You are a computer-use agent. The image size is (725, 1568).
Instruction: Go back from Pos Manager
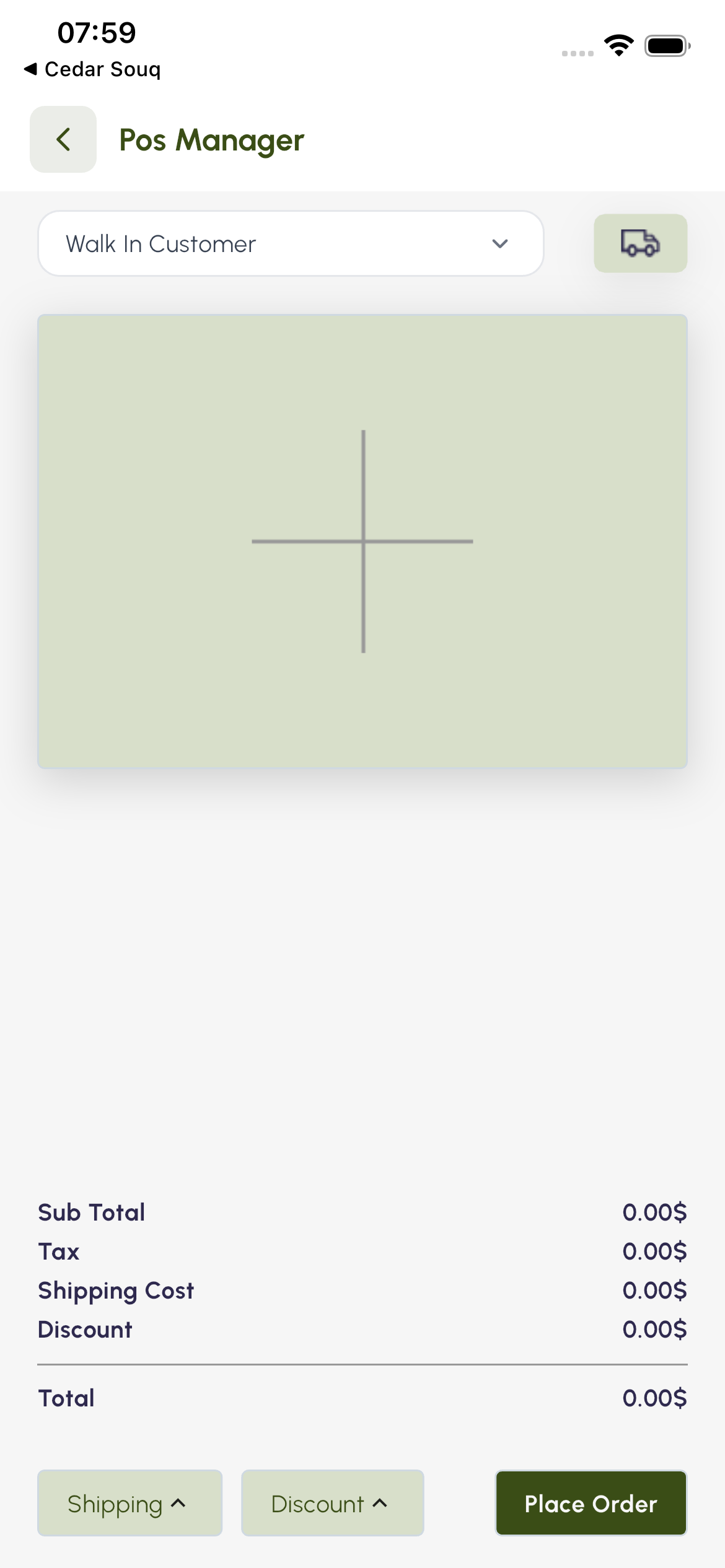(x=63, y=139)
